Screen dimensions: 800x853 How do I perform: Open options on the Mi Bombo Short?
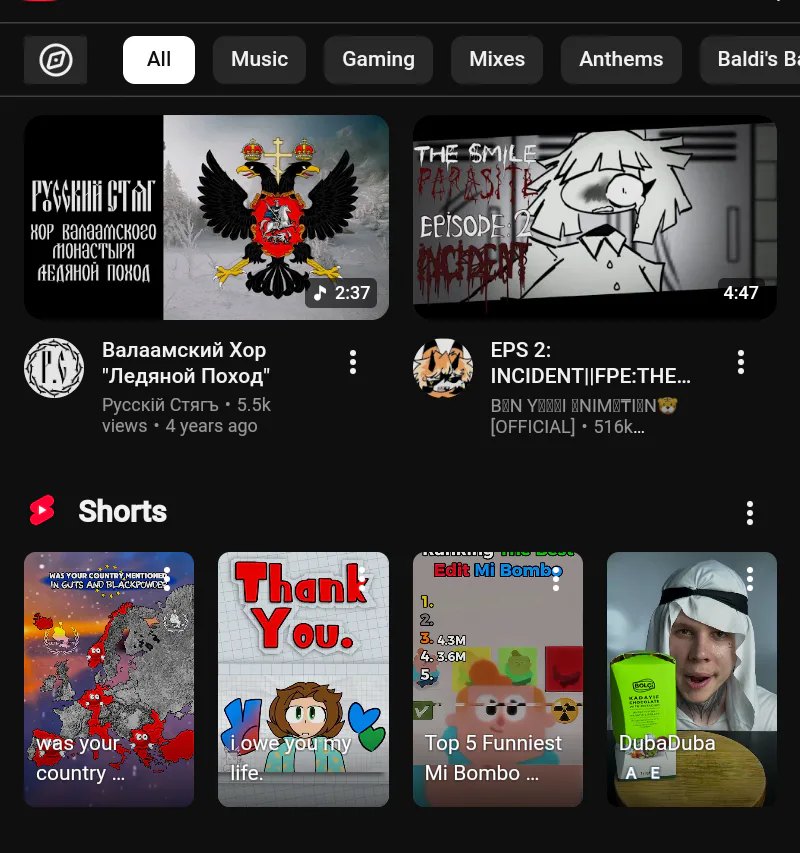556,578
